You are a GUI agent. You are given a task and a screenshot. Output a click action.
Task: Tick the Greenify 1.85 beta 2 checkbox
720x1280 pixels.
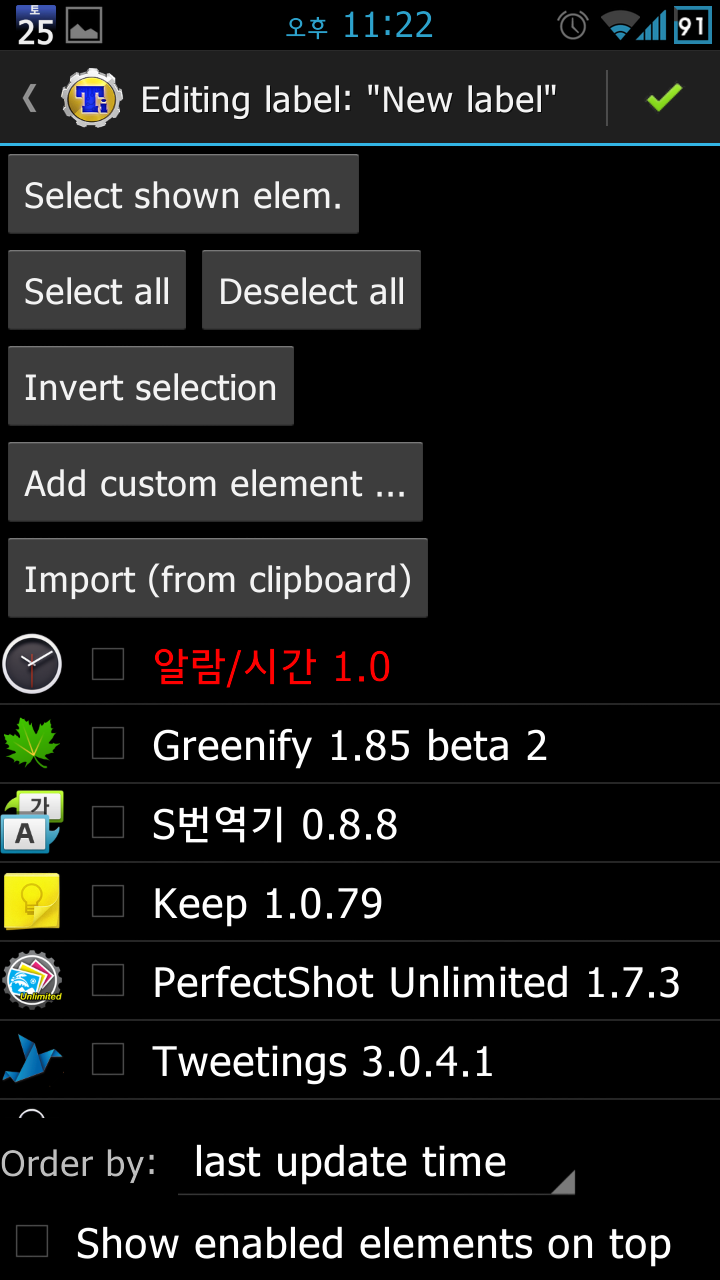(108, 744)
